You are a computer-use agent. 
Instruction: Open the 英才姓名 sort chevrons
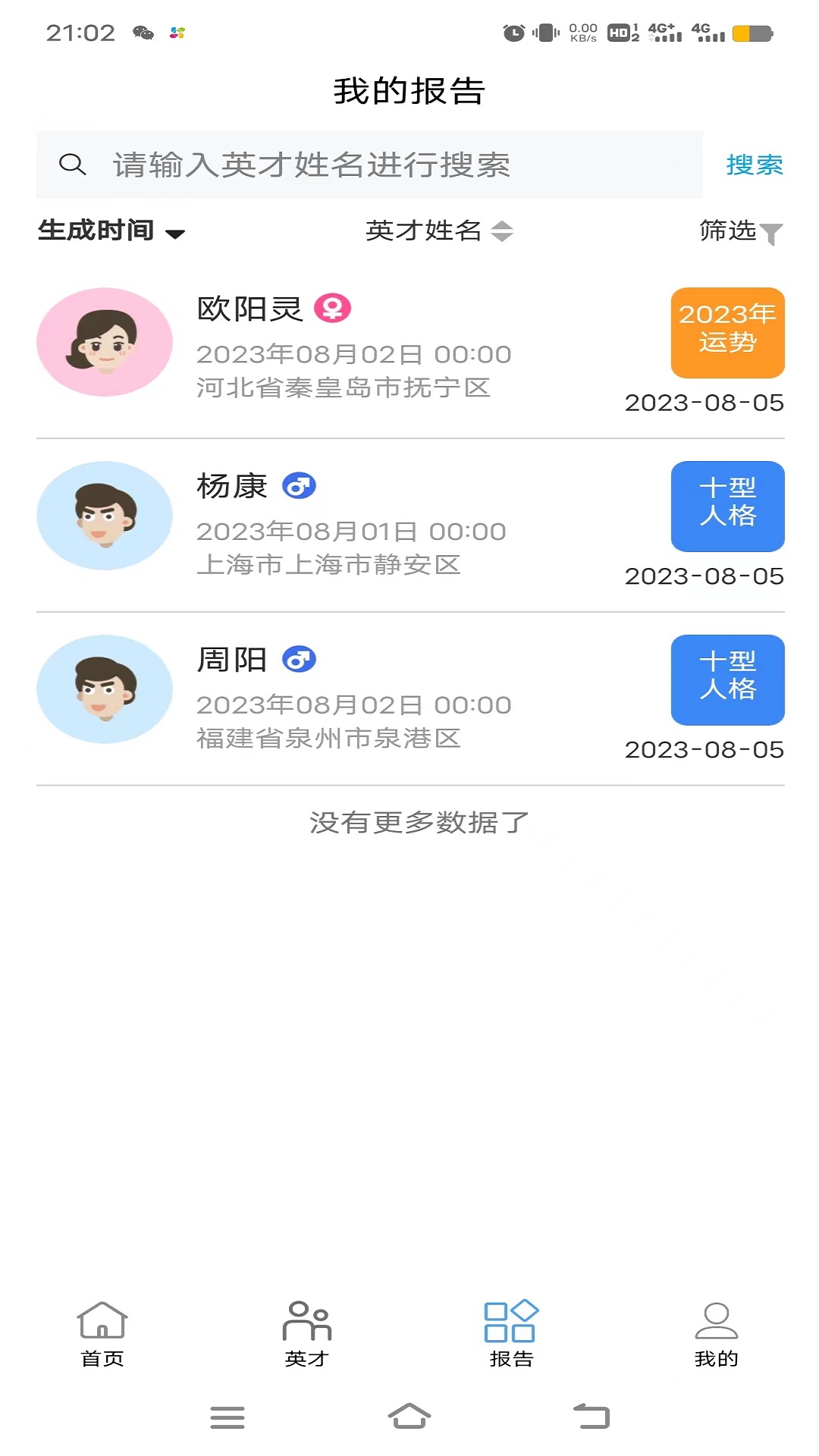click(502, 232)
